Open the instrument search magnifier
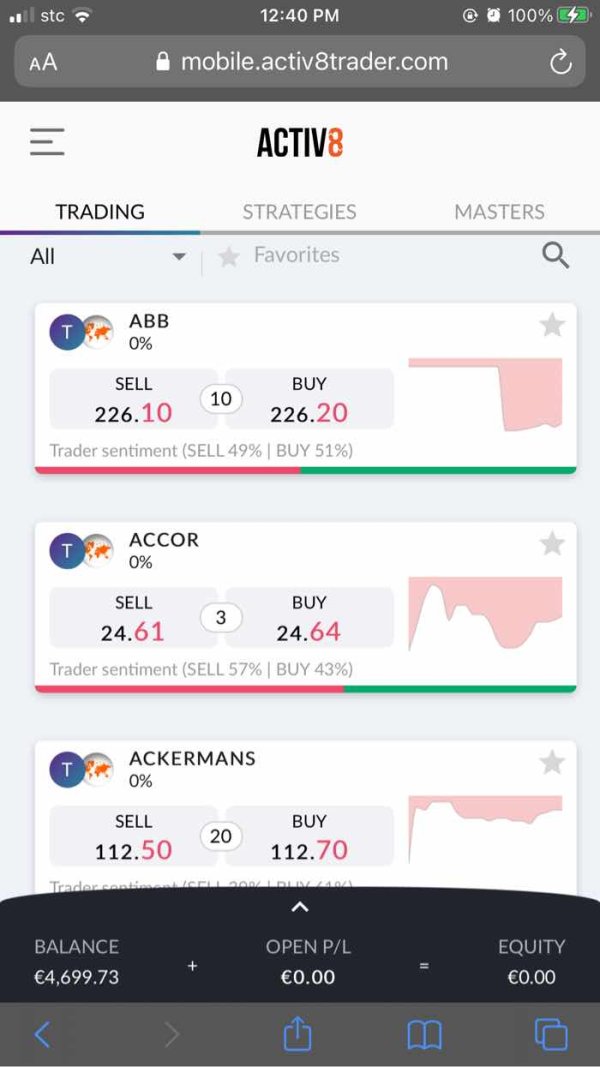This screenshot has height=1067, width=600. pyautogui.click(x=555, y=256)
